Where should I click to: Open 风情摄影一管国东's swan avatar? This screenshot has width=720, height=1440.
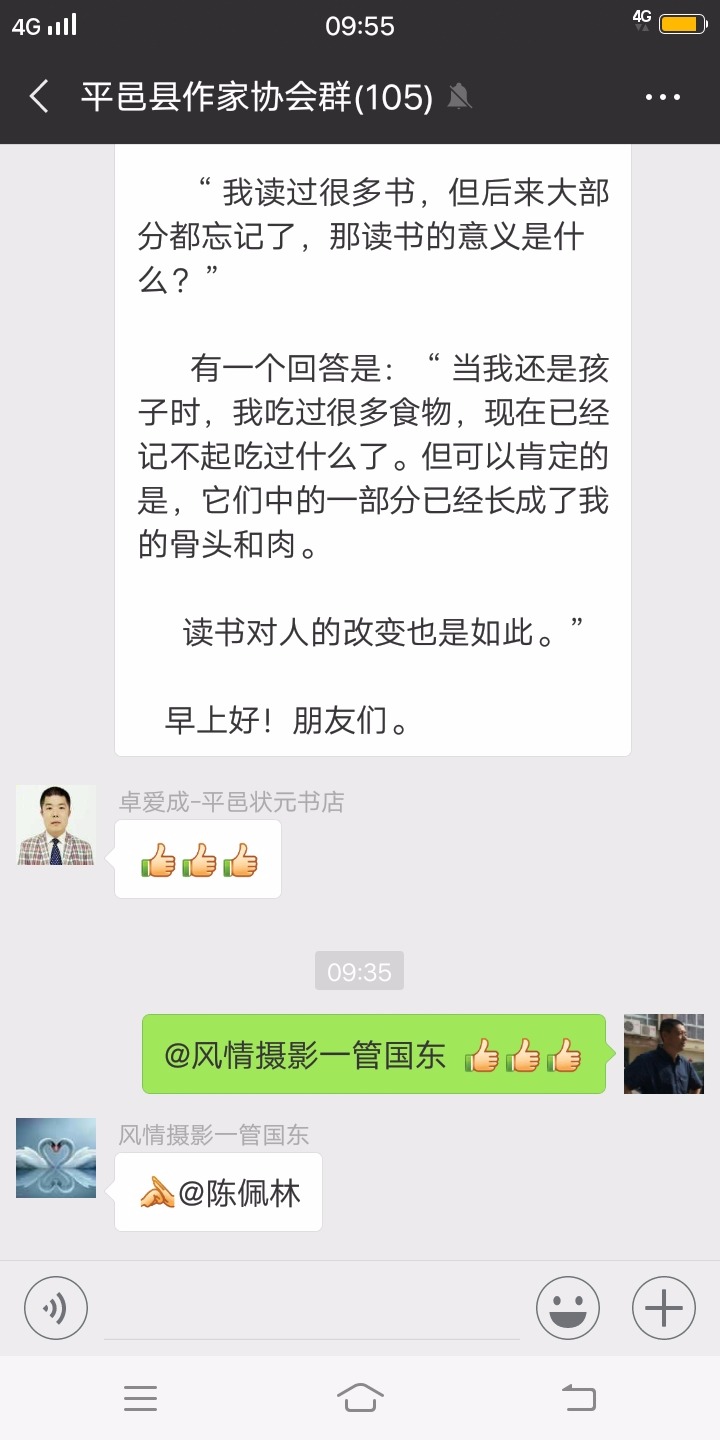(x=56, y=1158)
